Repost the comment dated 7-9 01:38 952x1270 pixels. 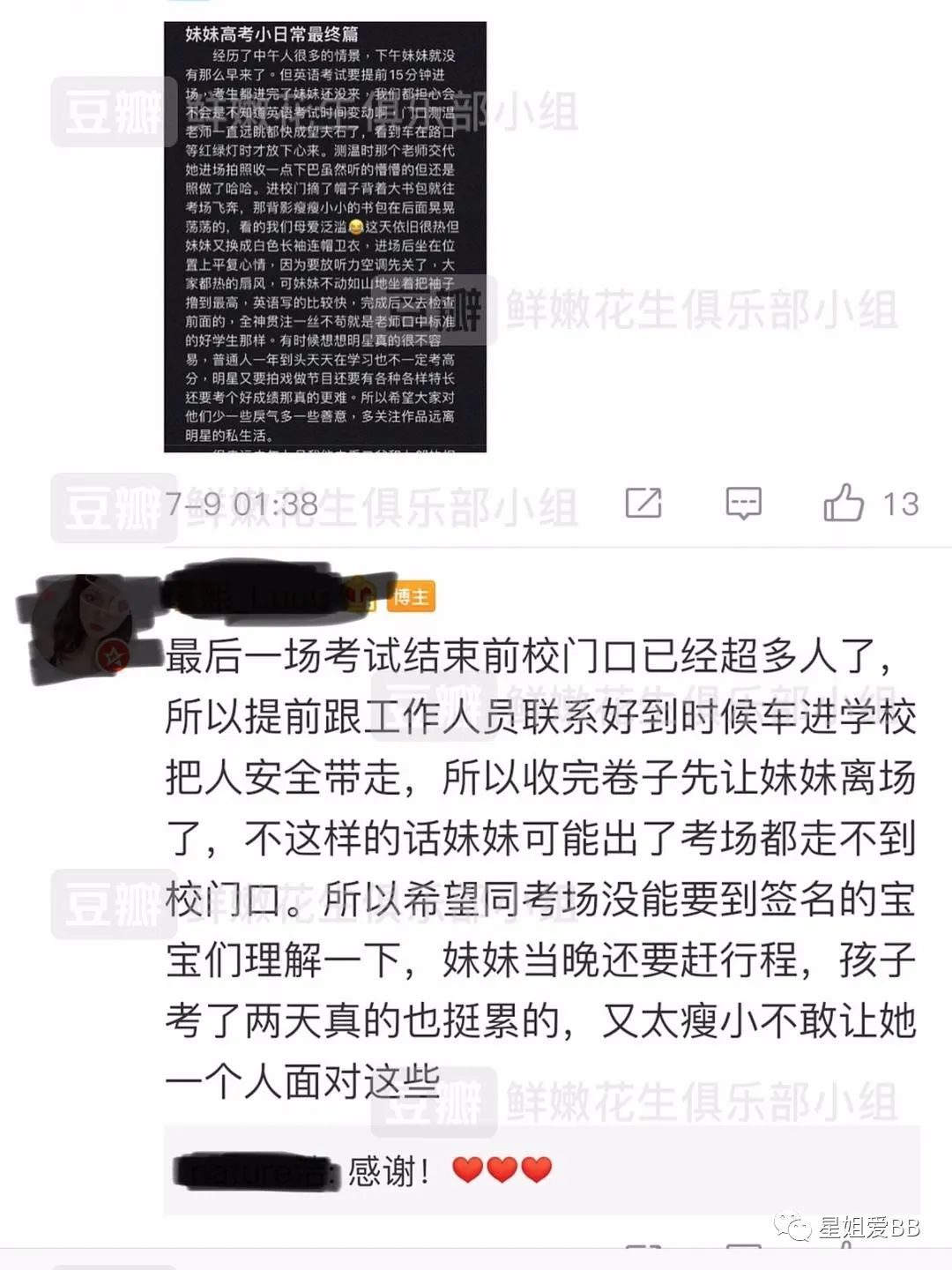(643, 504)
